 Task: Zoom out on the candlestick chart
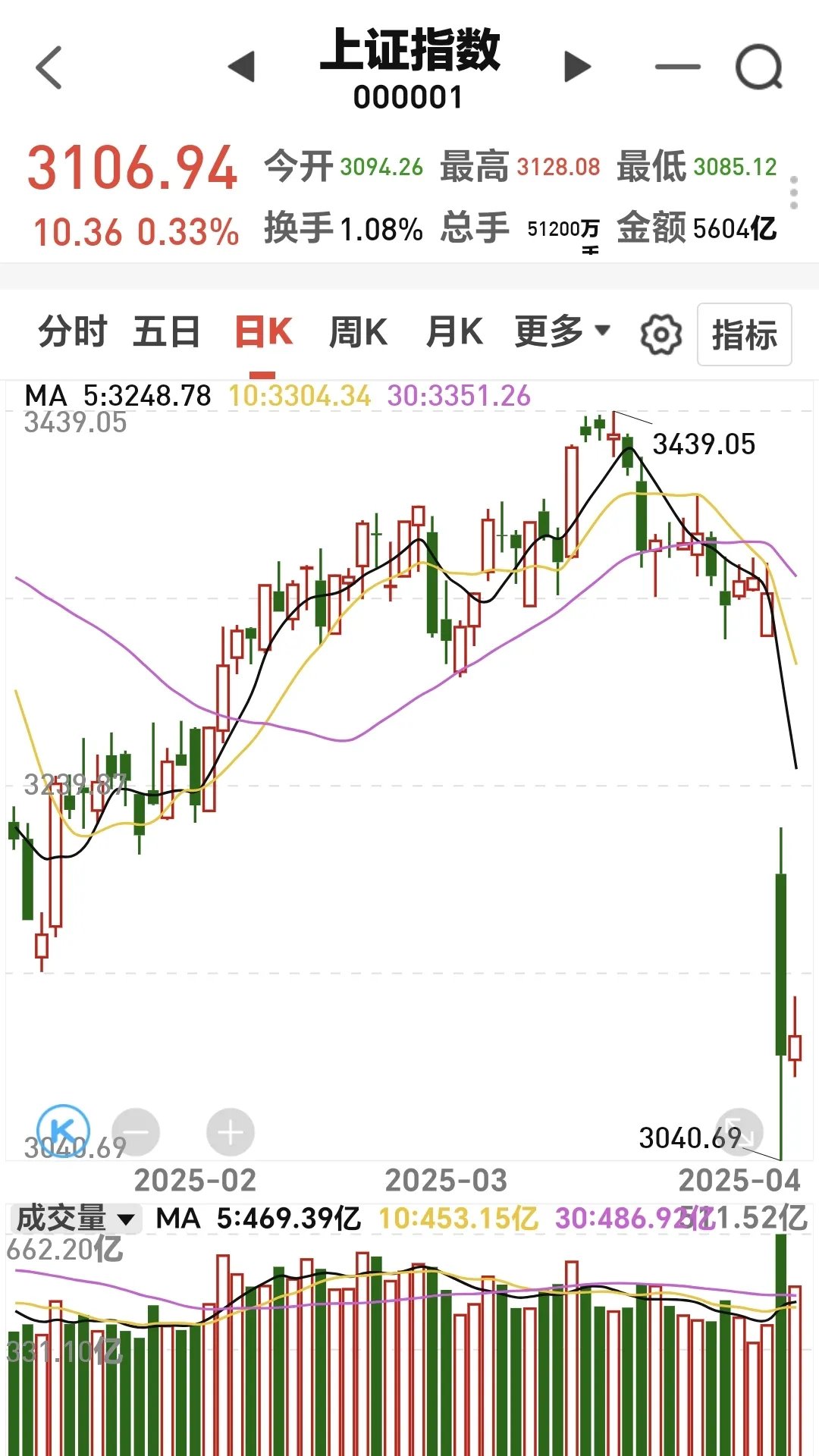[138, 1131]
